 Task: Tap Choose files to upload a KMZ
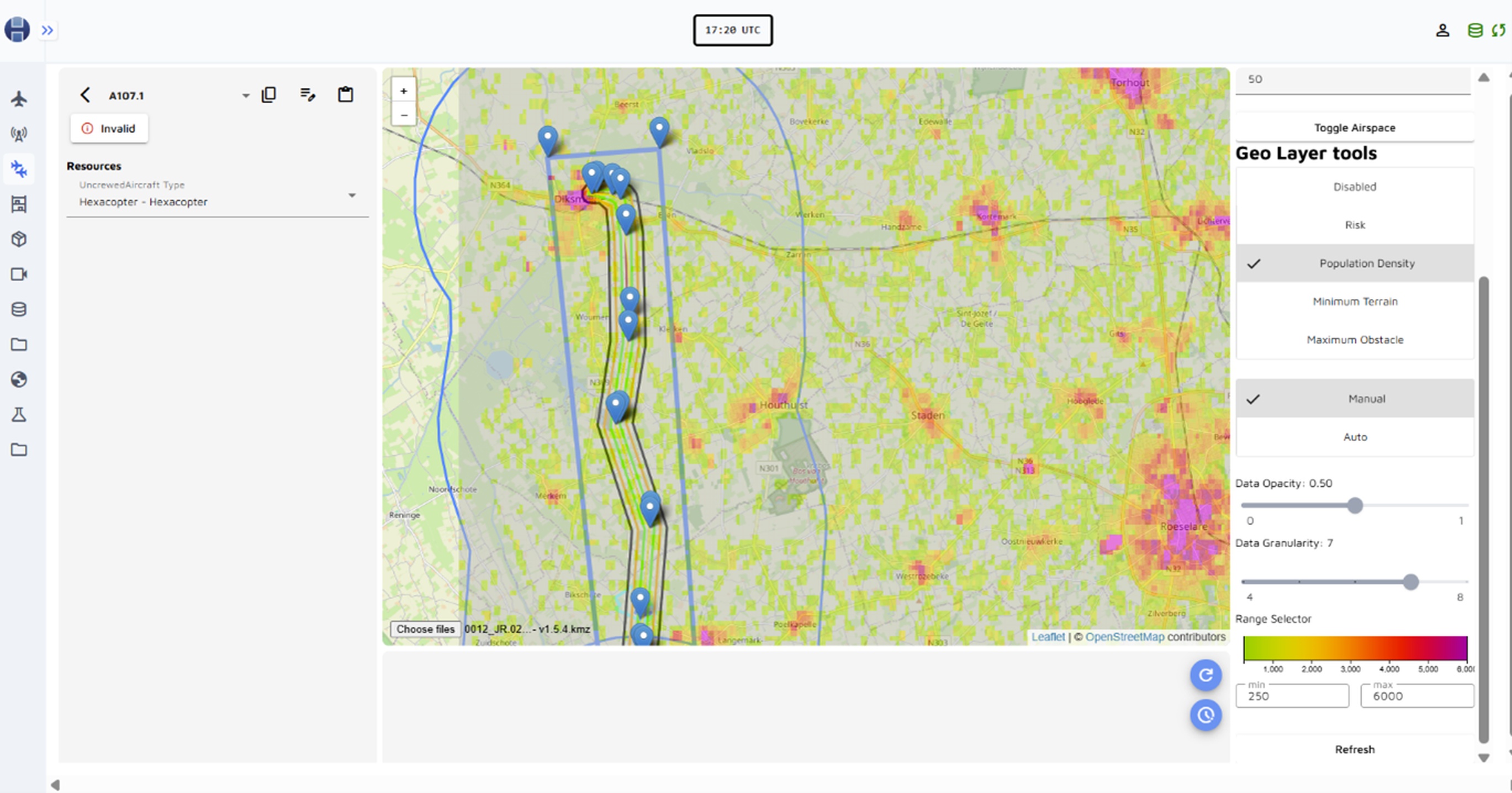coord(425,629)
